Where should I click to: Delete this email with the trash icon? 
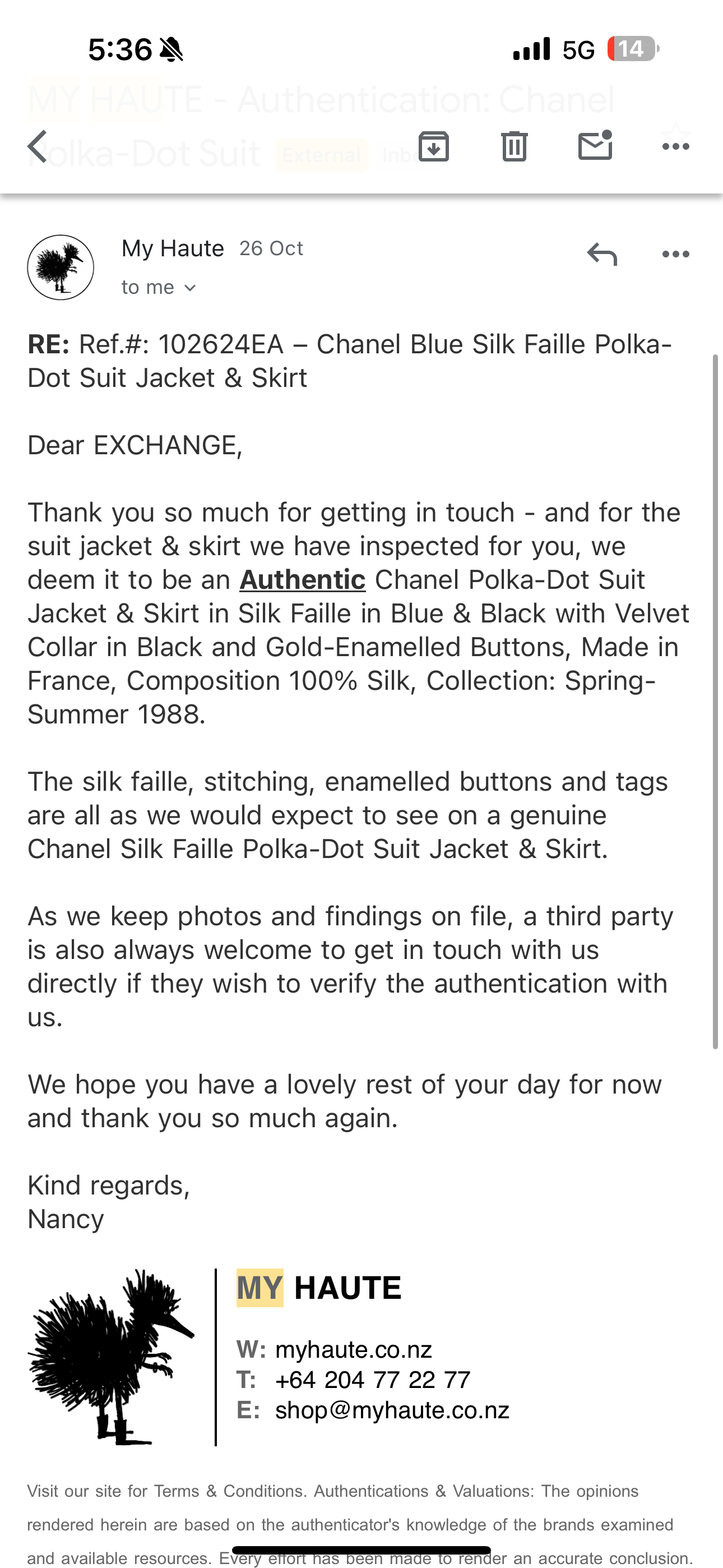pyautogui.click(x=515, y=147)
